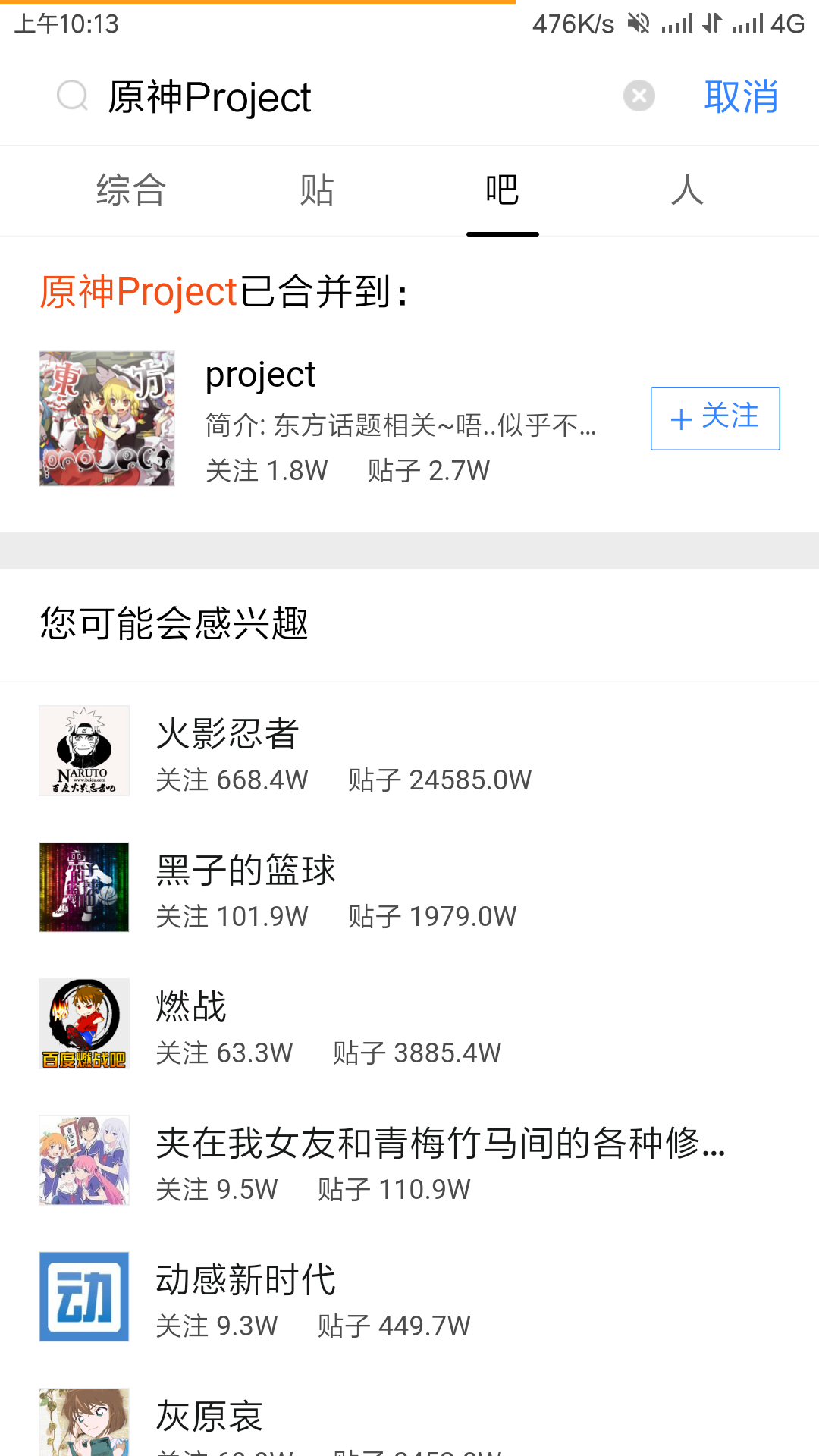Image resolution: width=819 pixels, height=1456 pixels.
Task: Open the 灰原哀 forum
Action: click(x=409, y=1422)
